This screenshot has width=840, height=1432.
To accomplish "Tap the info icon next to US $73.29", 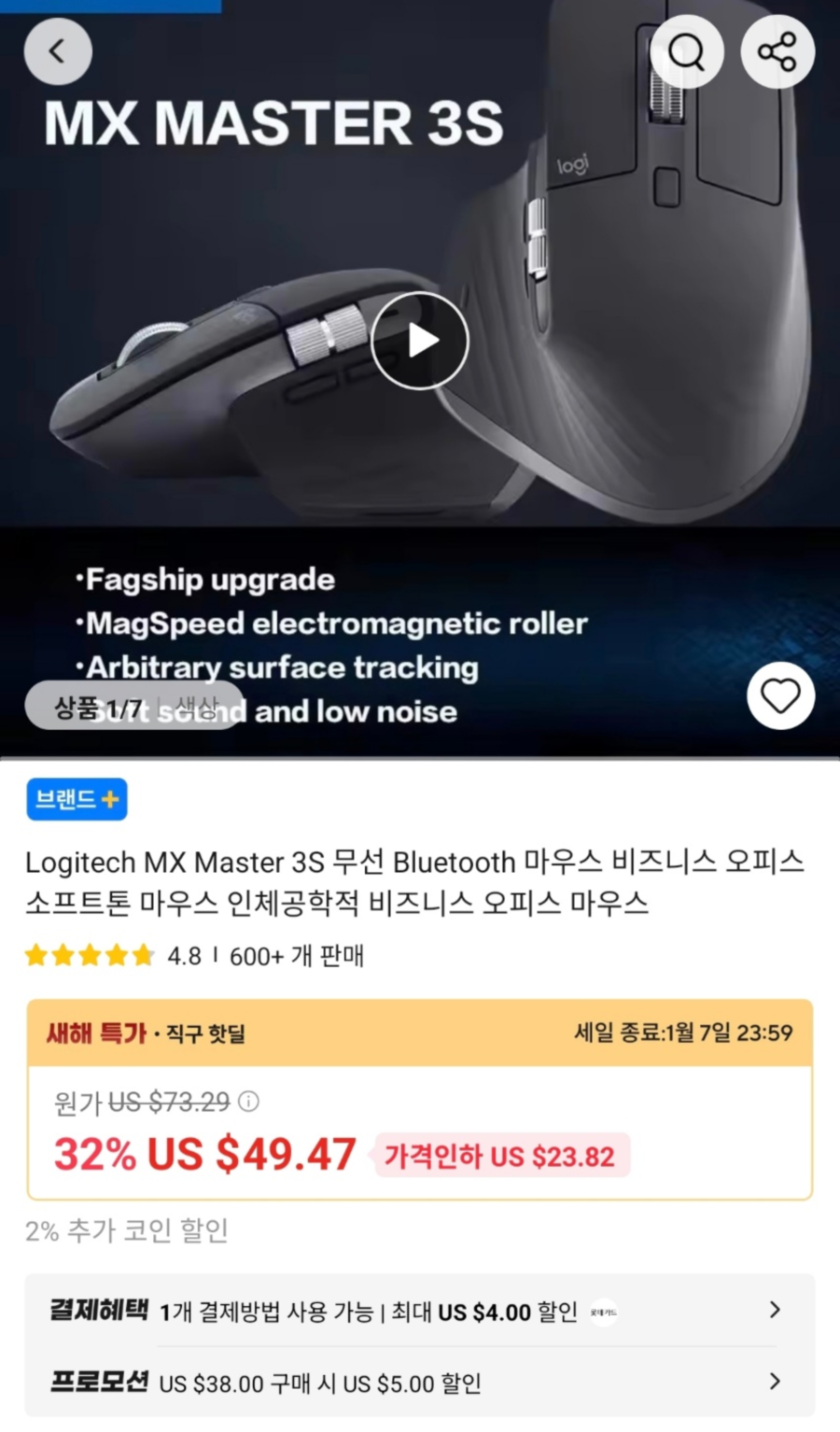I will [247, 1102].
